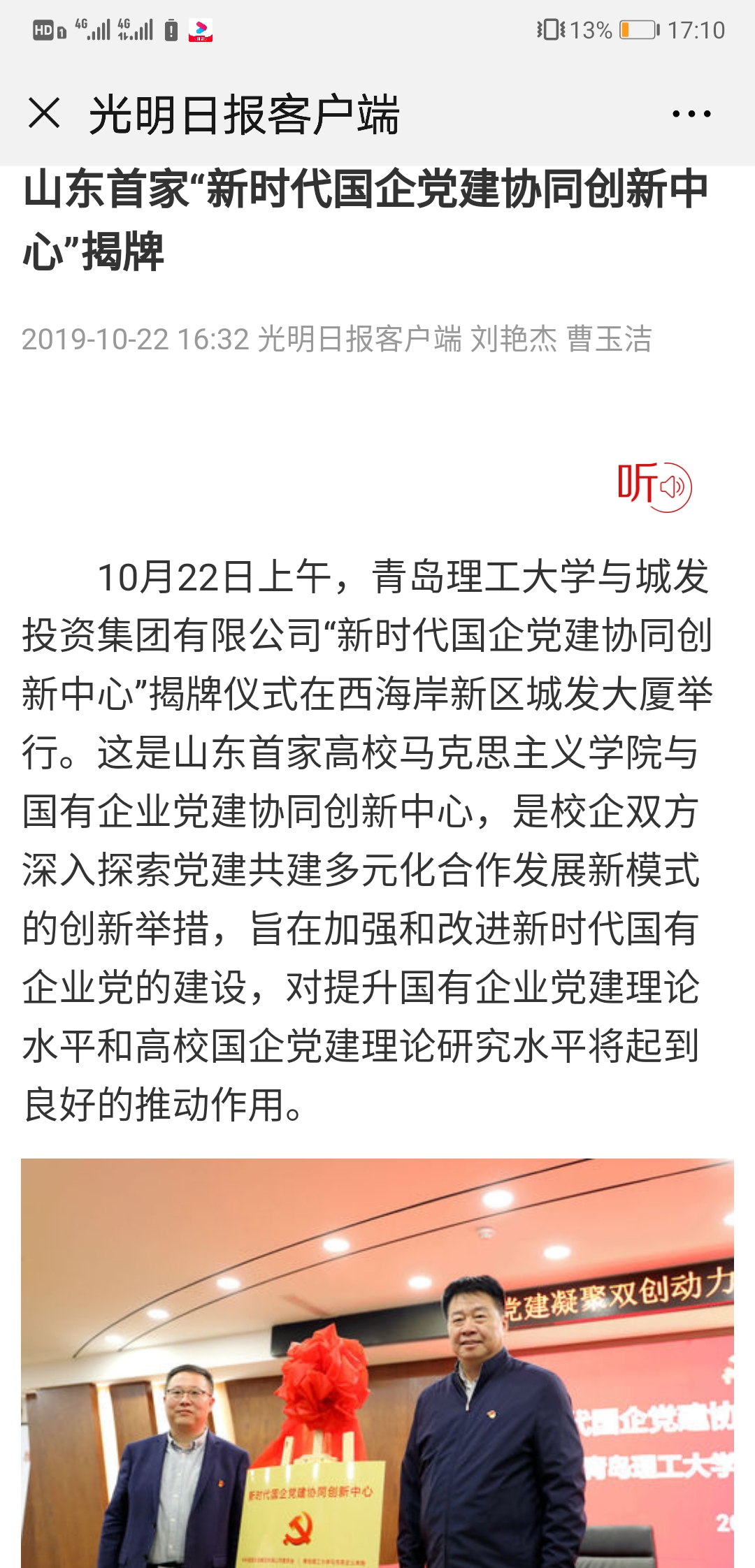Open the unveiling ceremony photo
This screenshot has width=755, height=1568.
377,1363
